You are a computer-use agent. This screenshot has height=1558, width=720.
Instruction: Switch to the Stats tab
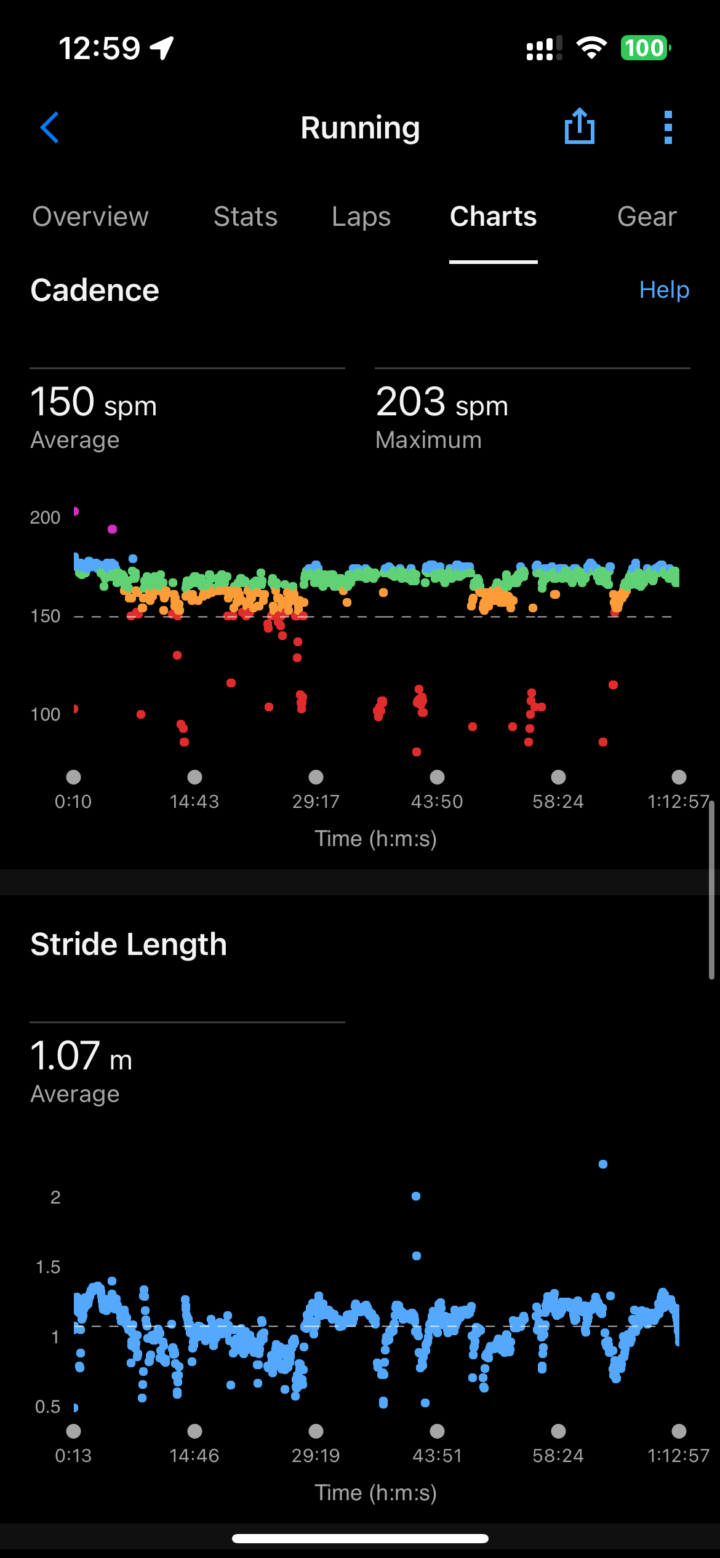click(x=245, y=217)
